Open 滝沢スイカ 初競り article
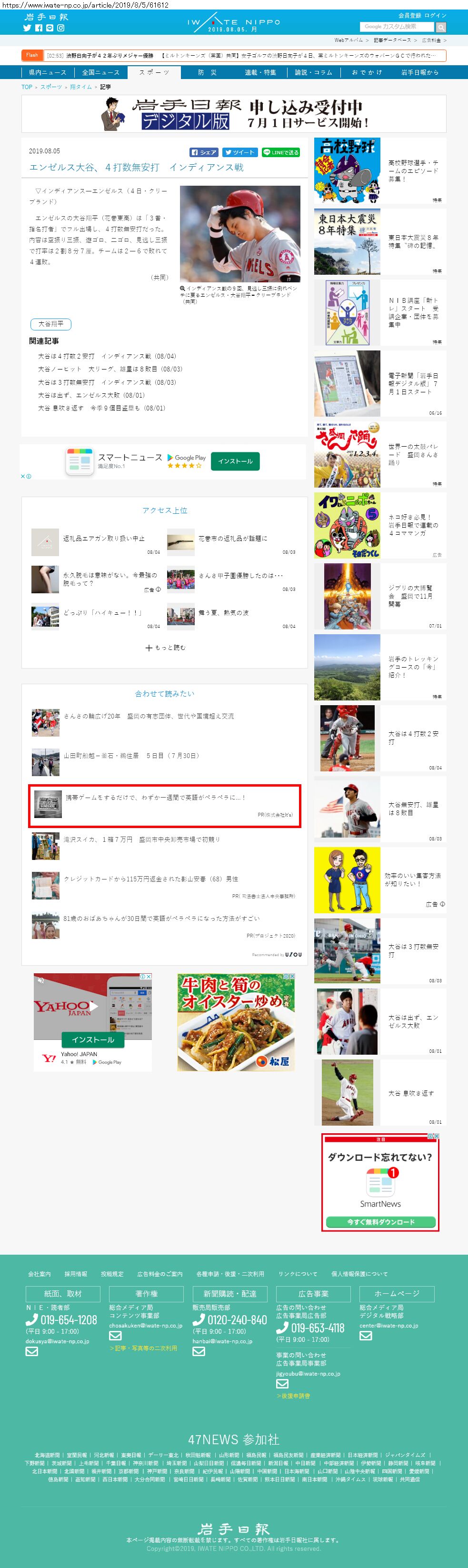 tap(141, 839)
